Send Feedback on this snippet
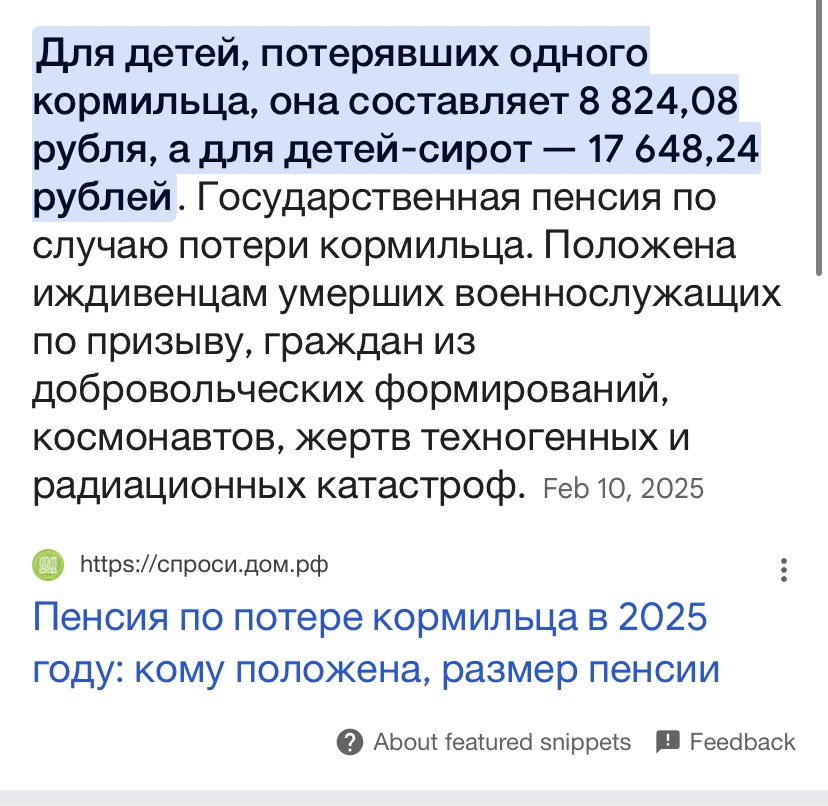The height and width of the screenshot is (806, 828). pos(726,742)
